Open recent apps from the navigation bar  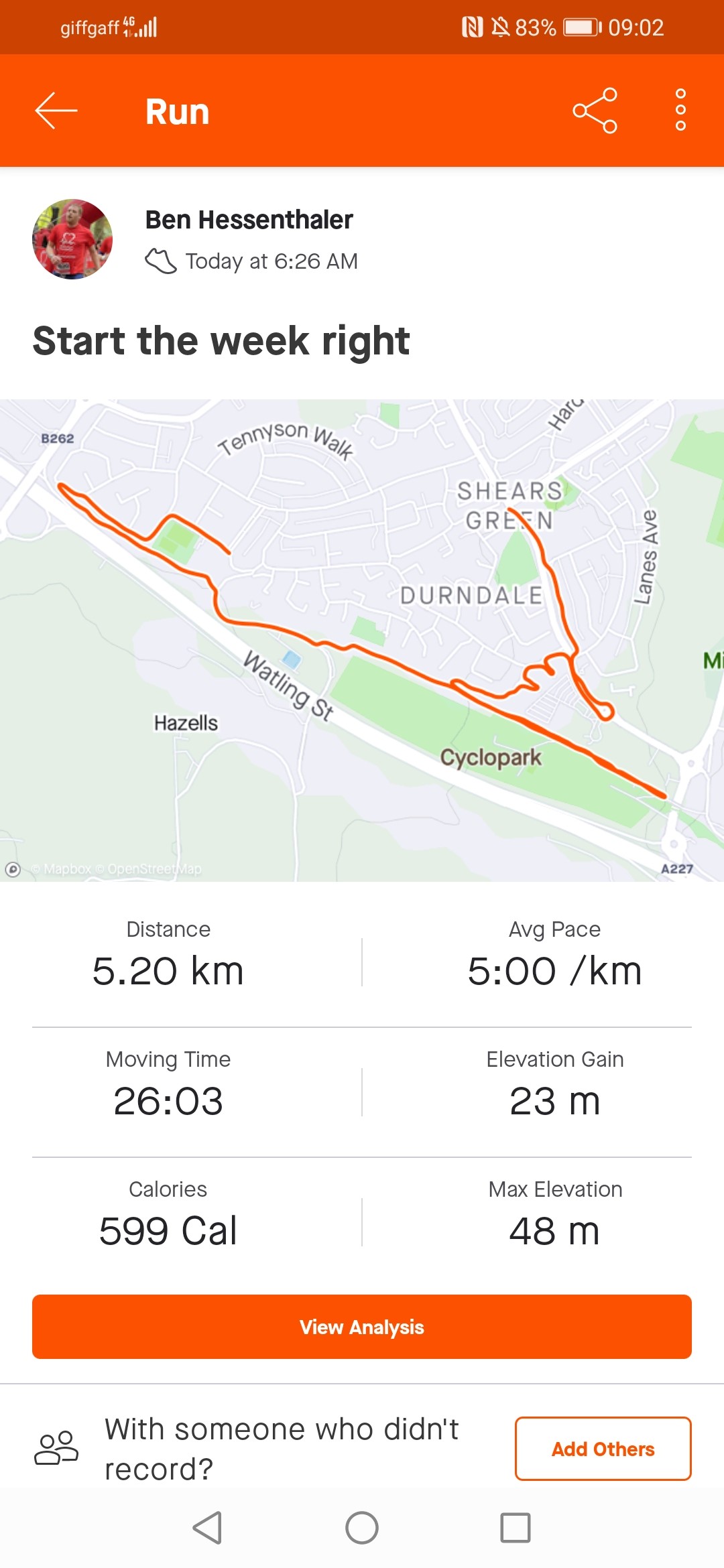click(516, 1528)
